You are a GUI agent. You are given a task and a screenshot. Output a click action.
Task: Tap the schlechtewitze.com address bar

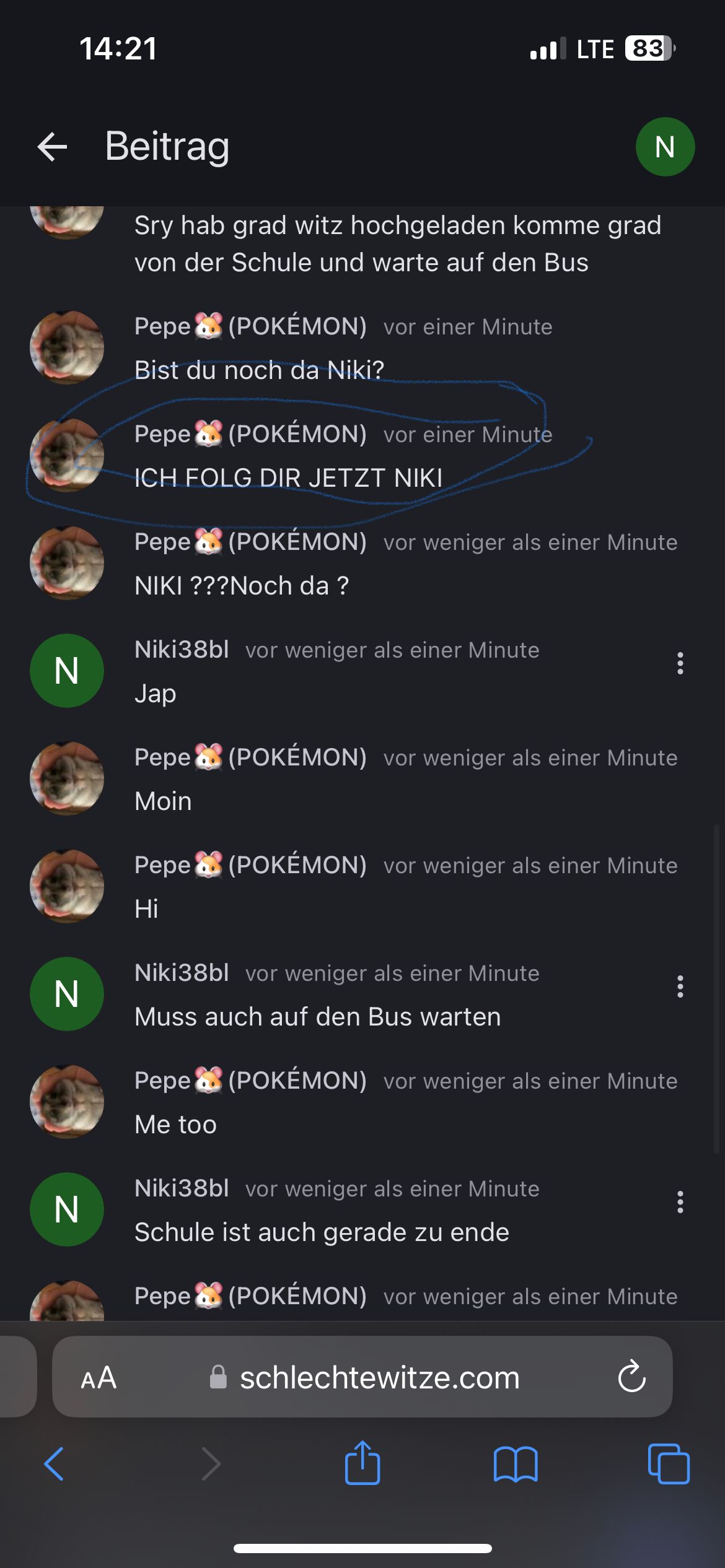379,1378
